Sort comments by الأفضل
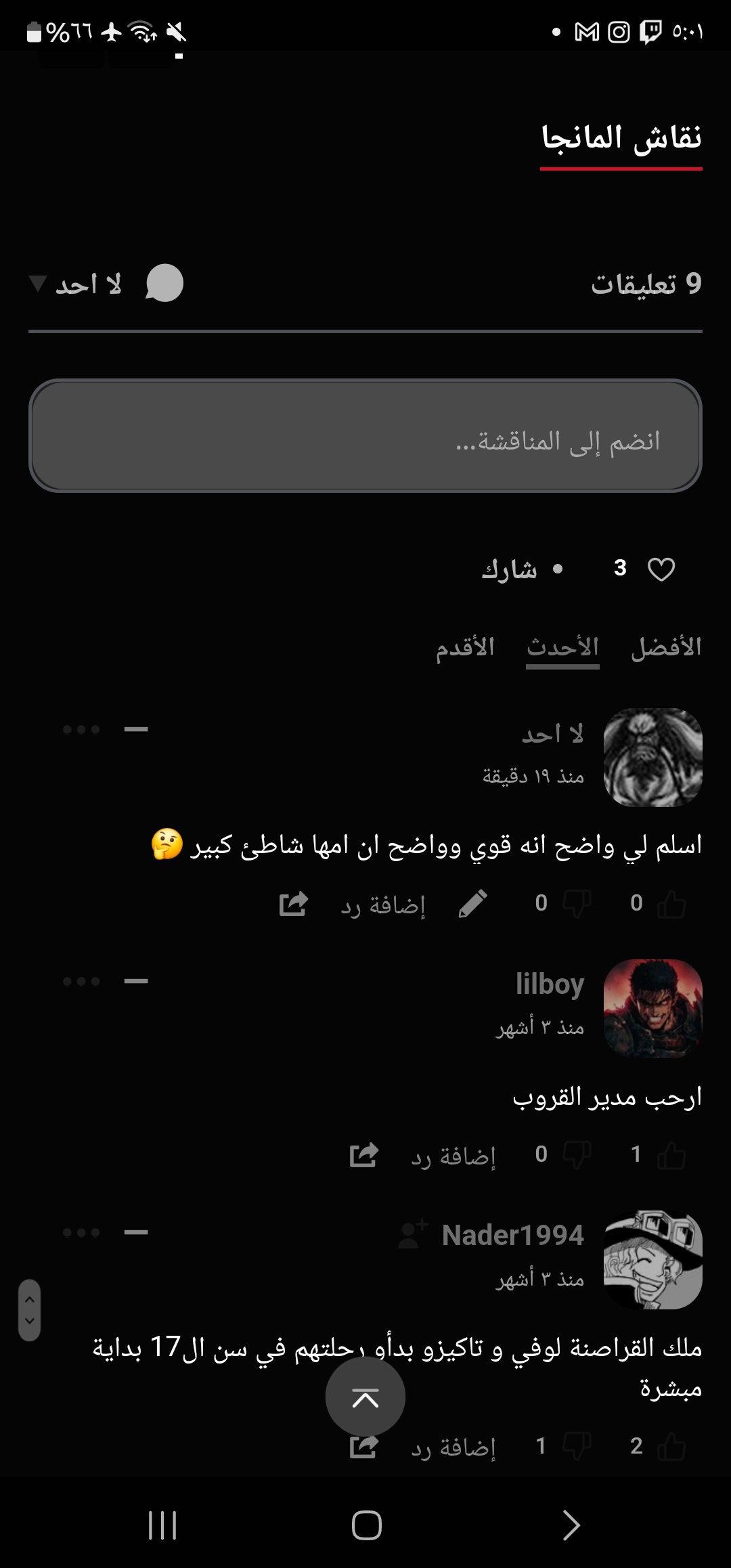 click(x=666, y=647)
